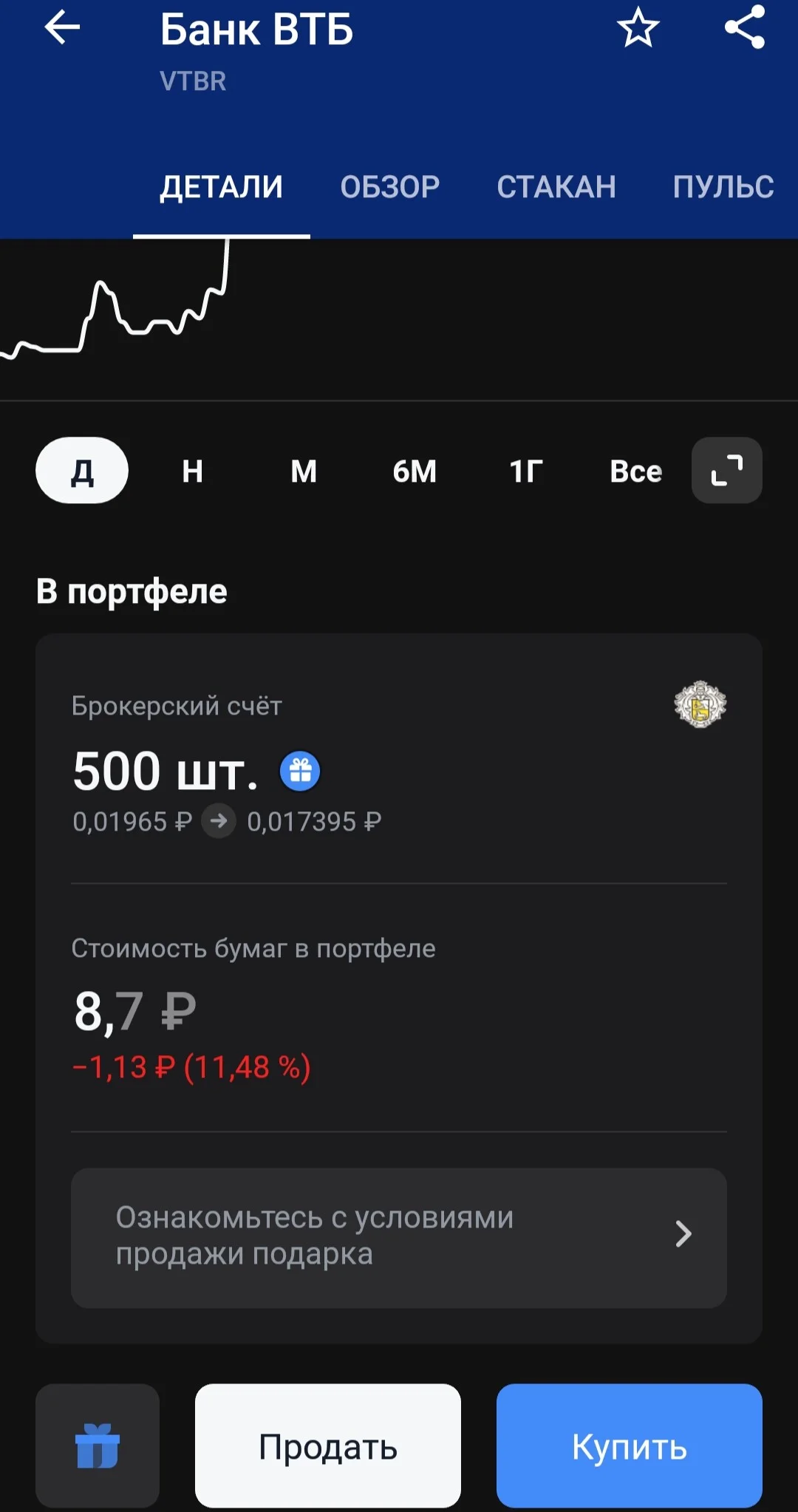Viewport: 798px width, 1512px height.
Task: Select the ДЕТАЛИ tab
Action: 222,187
